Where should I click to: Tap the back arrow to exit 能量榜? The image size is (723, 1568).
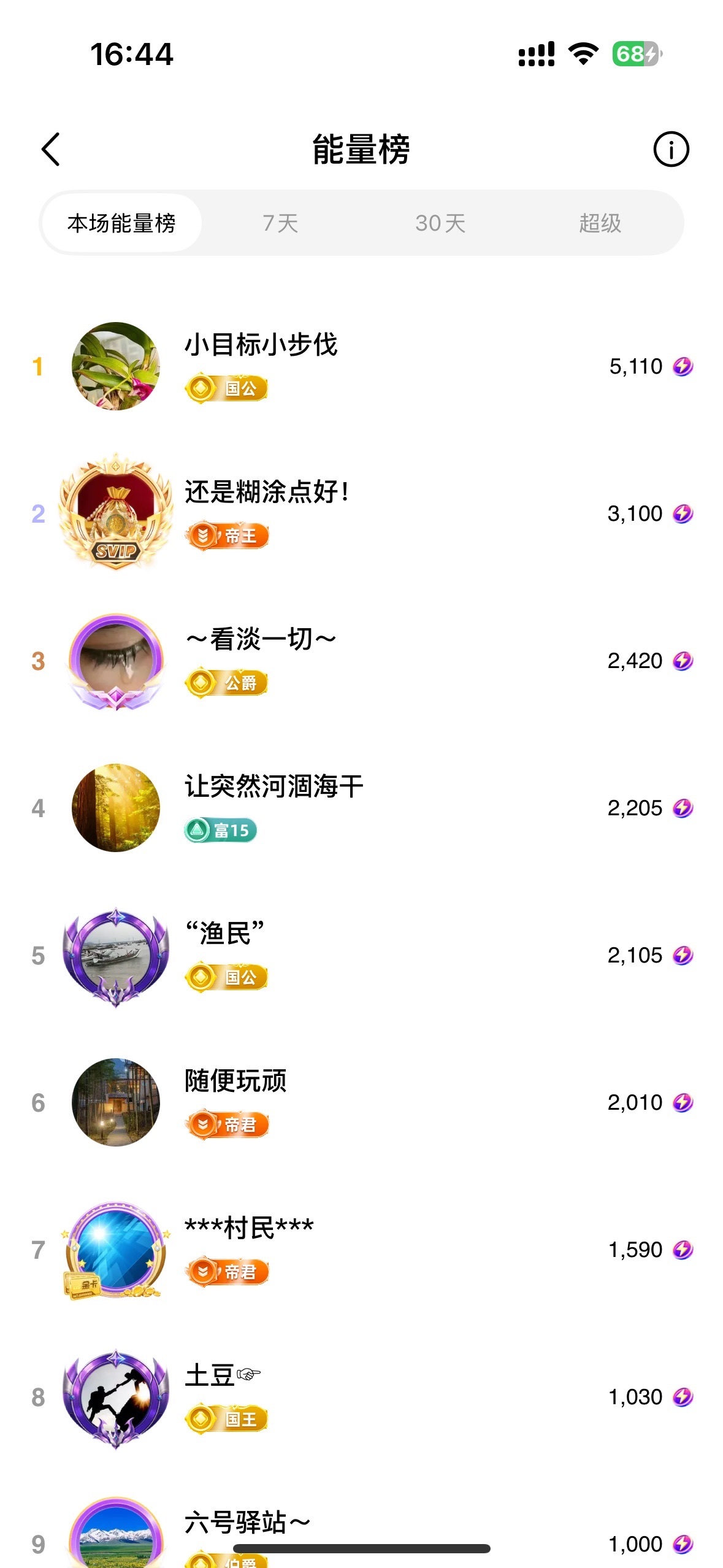52,149
